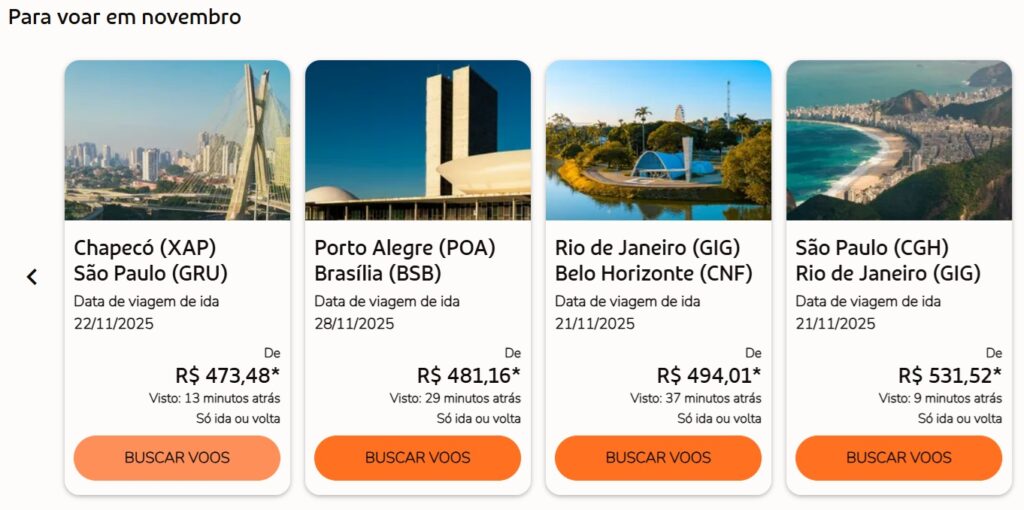Search flights from Rio de Janeiro to Belo Horizonte
Image resolution: width=1024 pixels, height=510 pixels.
(x=658, y=458)
